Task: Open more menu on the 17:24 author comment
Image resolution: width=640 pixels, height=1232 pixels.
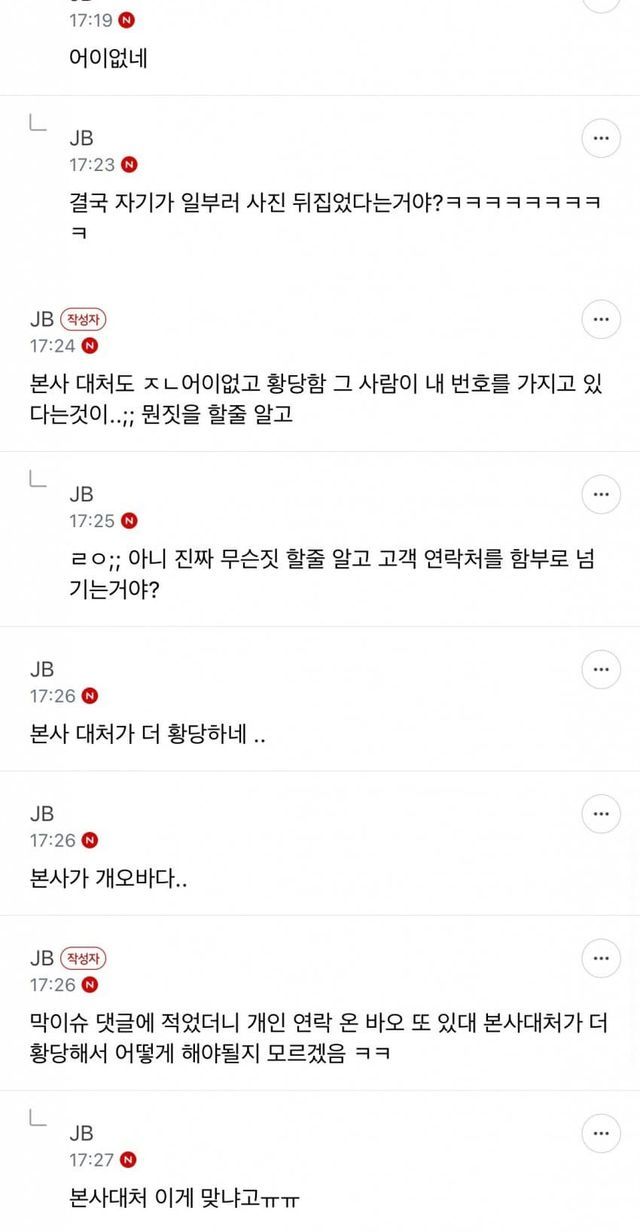Action: (x=601, y=319)
